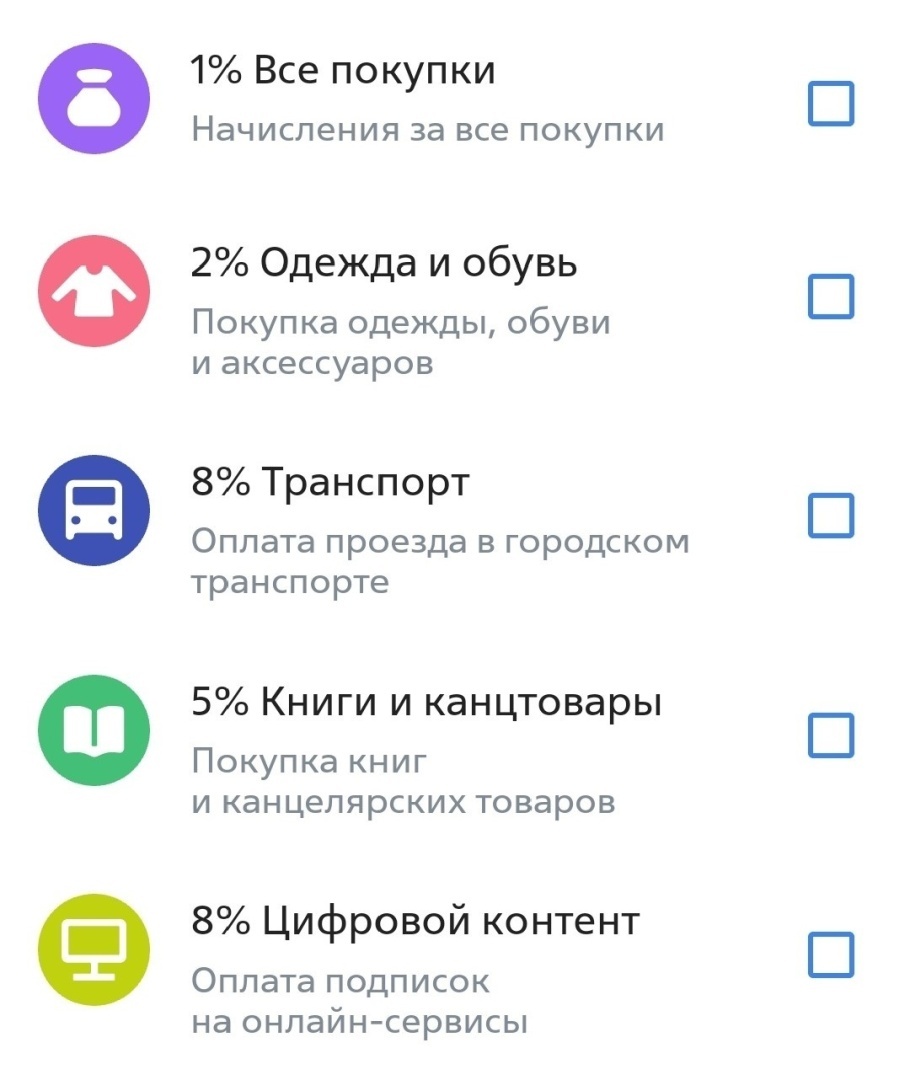Check the Одежда и обувь checkbox
This screenshot has width=910, height=1080.
pyautogui.click(x=831, y=295)
